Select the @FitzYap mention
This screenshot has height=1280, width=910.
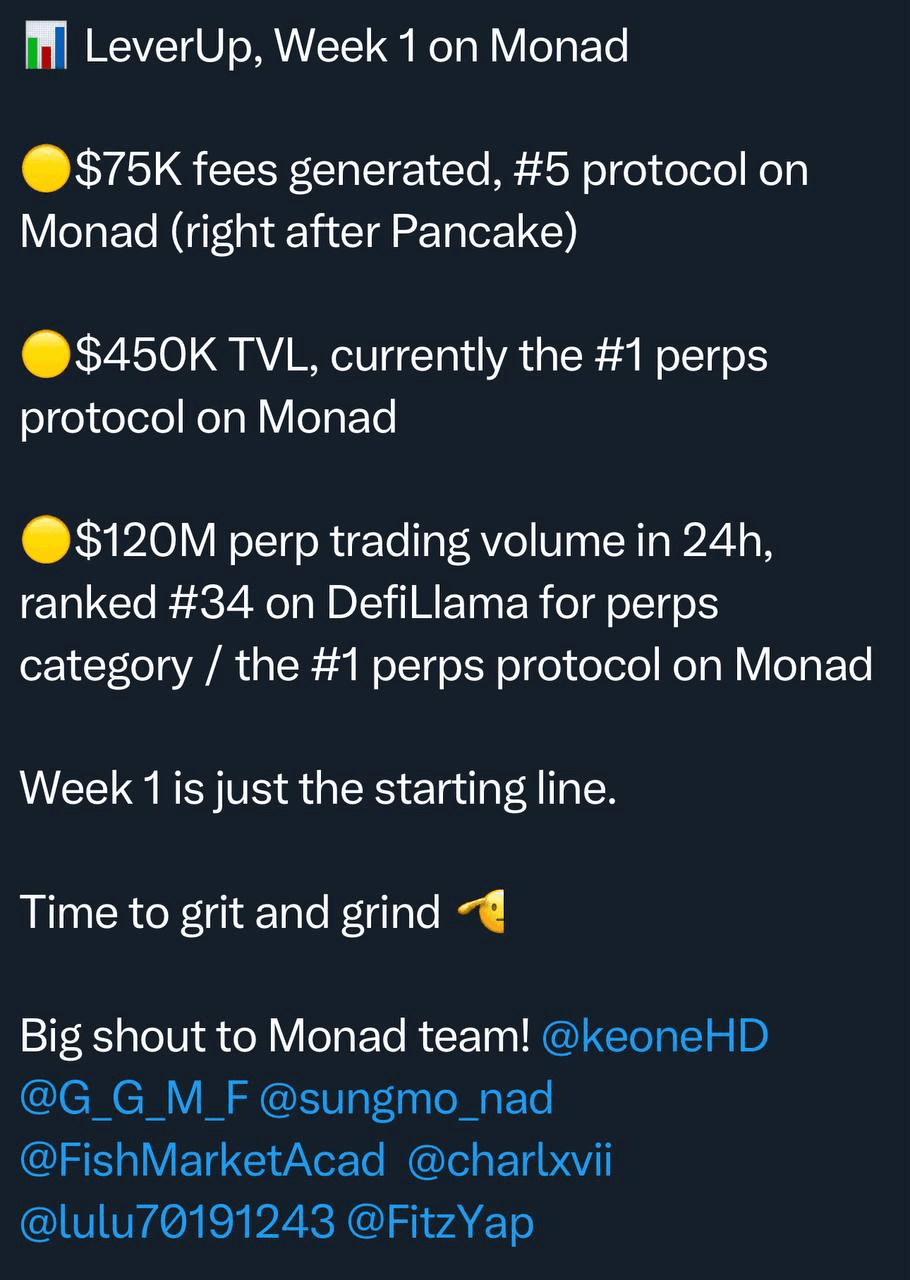click(440, 1222)
